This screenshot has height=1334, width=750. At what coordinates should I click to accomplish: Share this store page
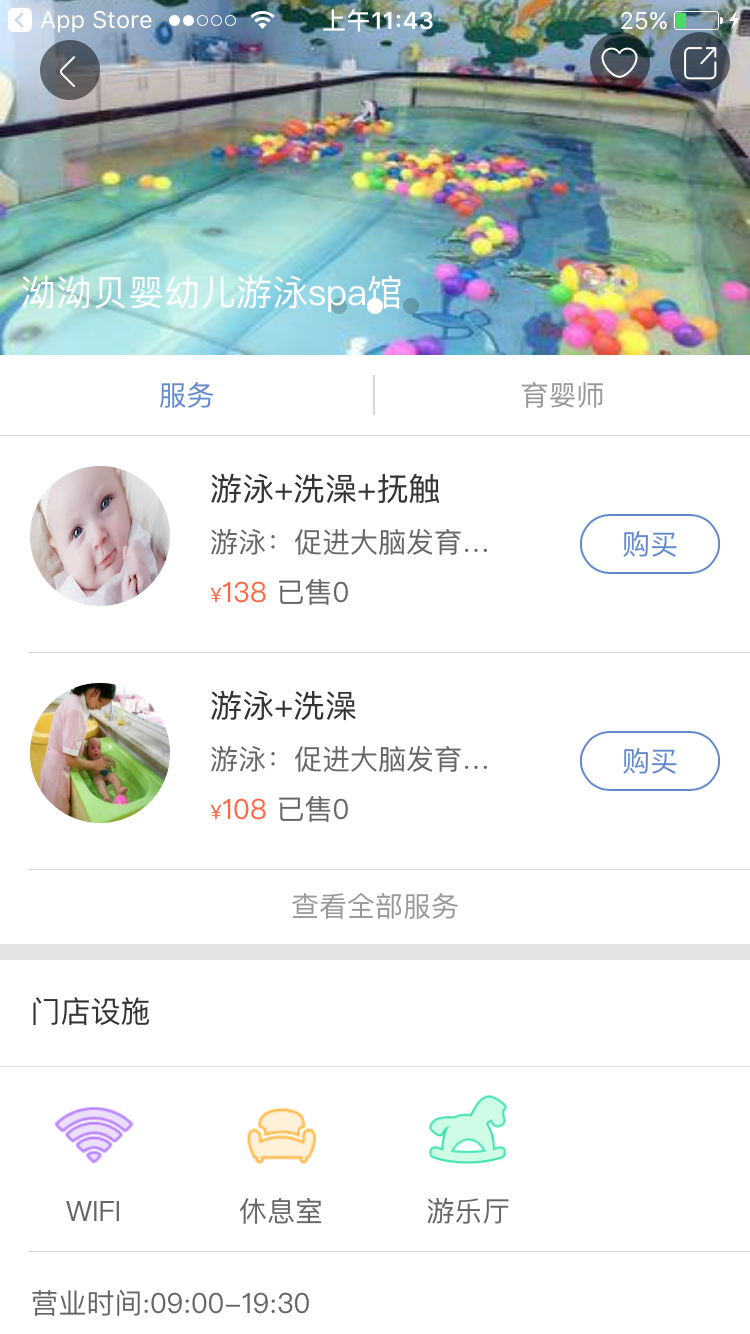pos(699,63)
